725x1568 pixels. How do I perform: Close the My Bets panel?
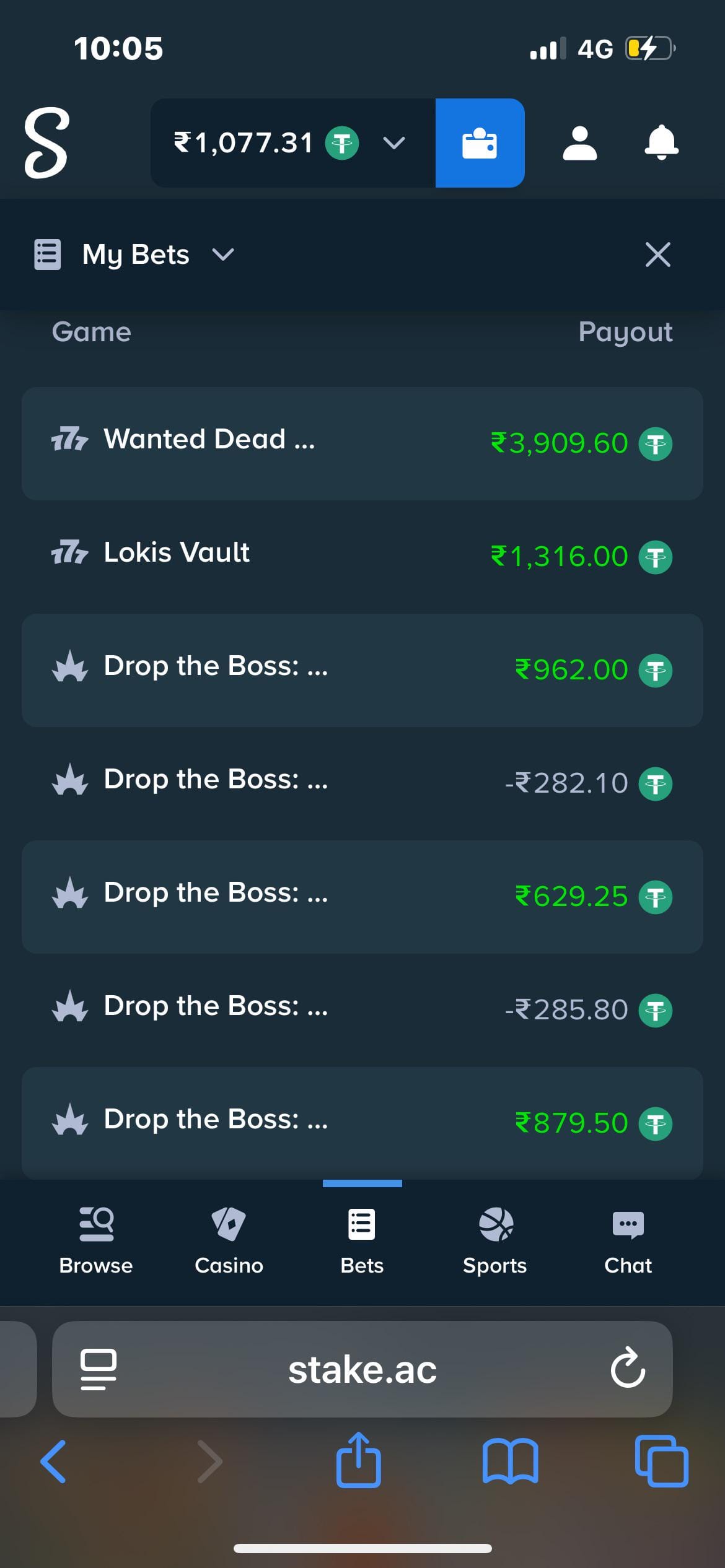[657, 255]
